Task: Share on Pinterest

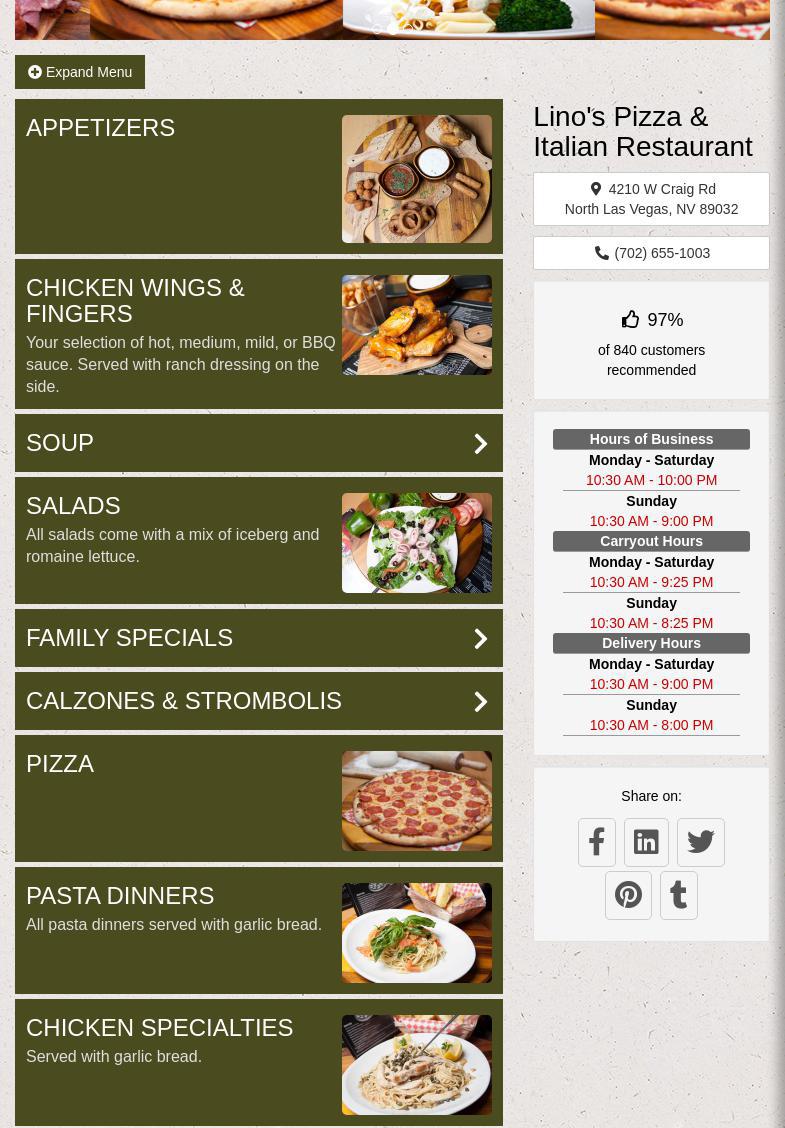Action: click(628, 895)
